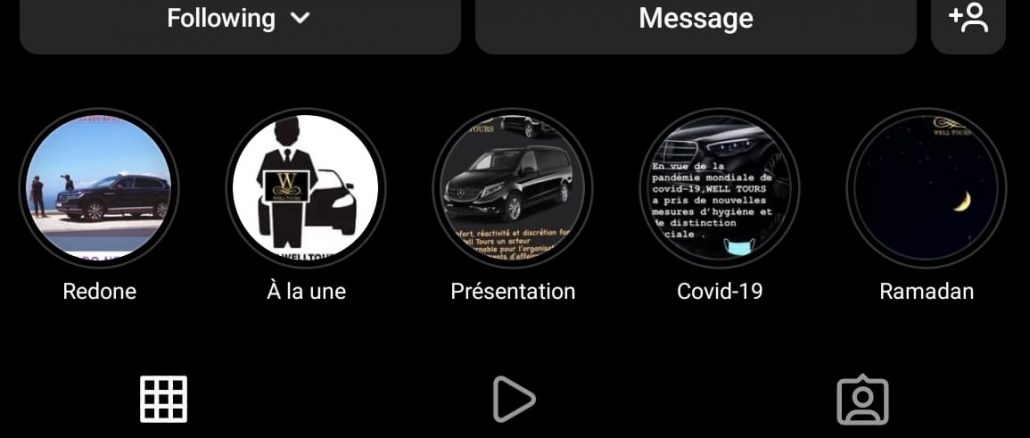Viewport: 1030px width, 438px height.
Task: Open the Présentation highlight
Action: (x=512, y=188)
